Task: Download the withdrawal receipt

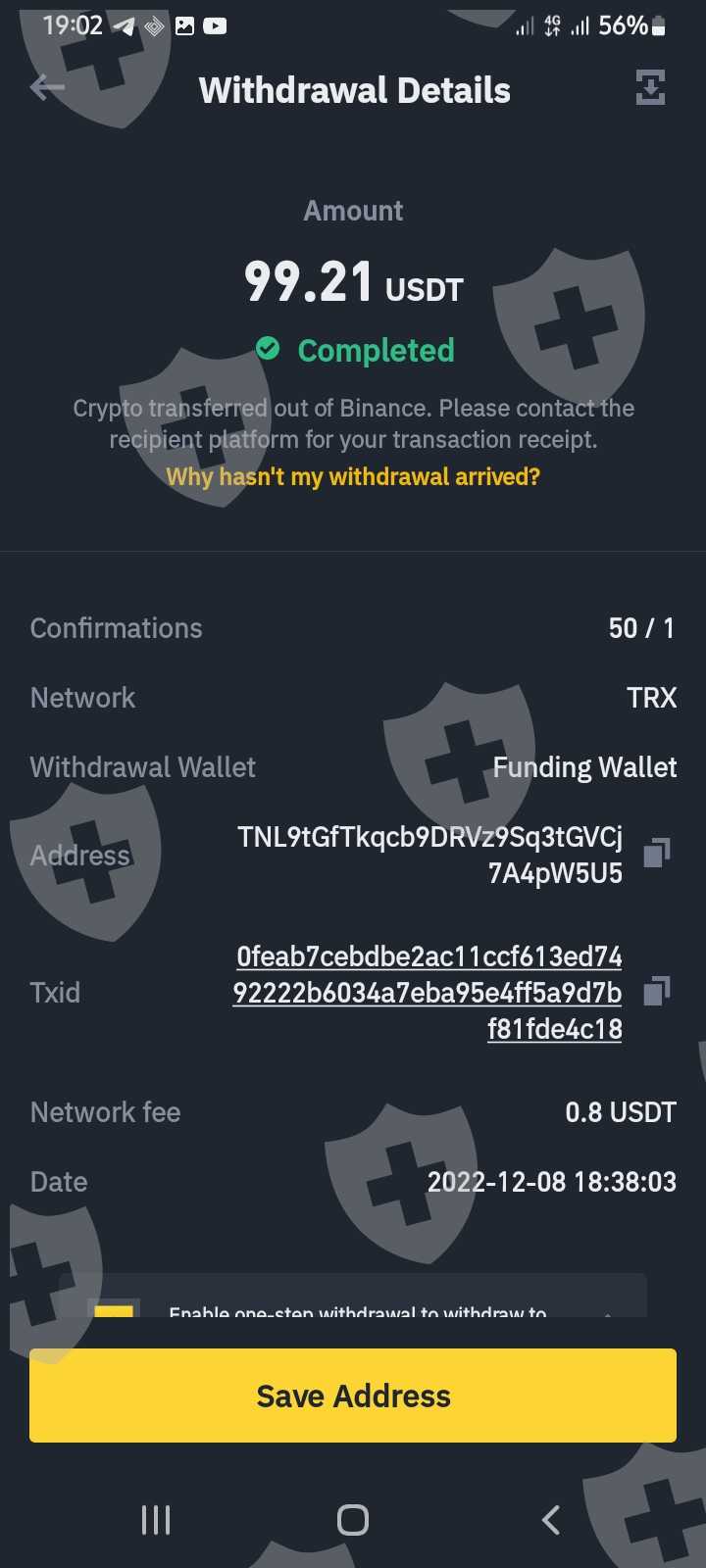Action: click(x=650, y=87)
